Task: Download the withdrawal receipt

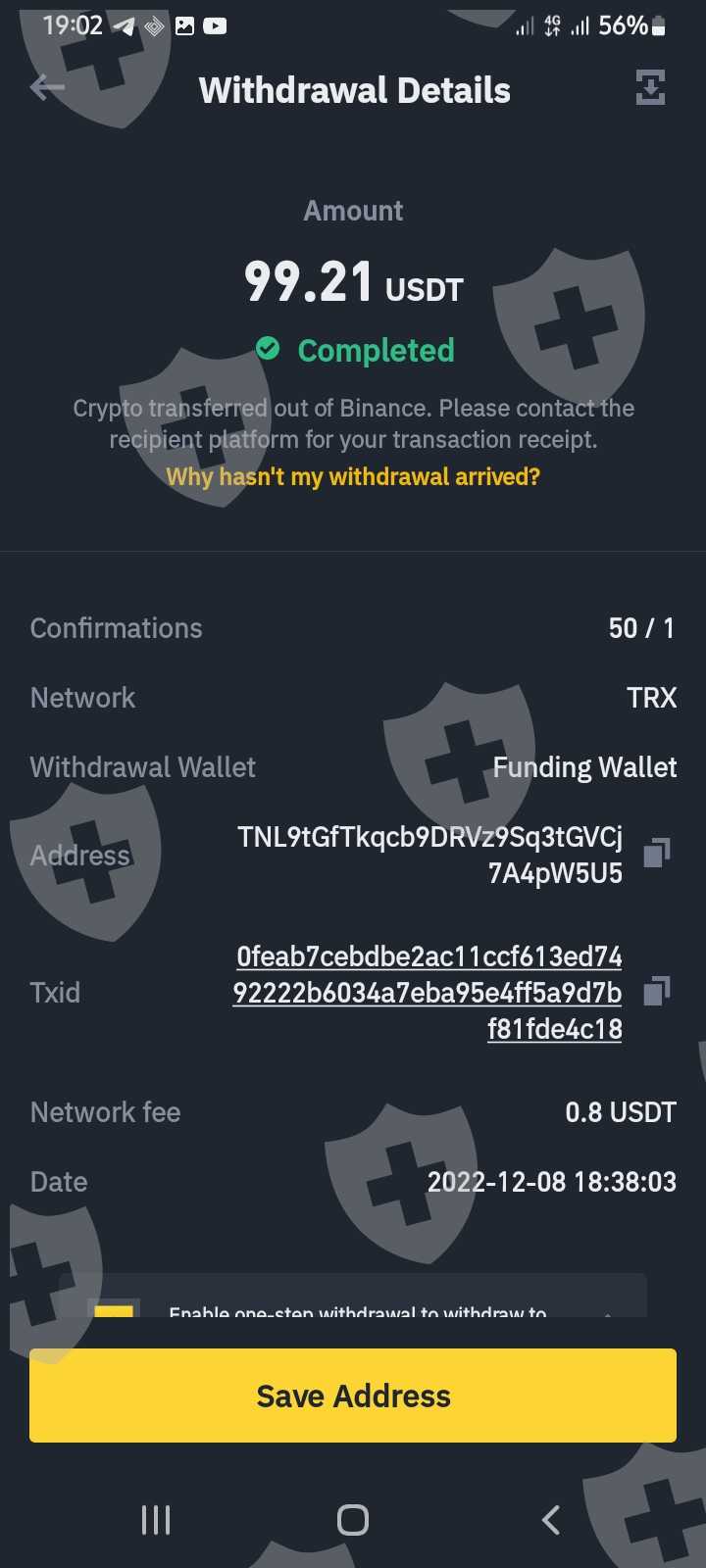Action: click(x=650, y=87)
